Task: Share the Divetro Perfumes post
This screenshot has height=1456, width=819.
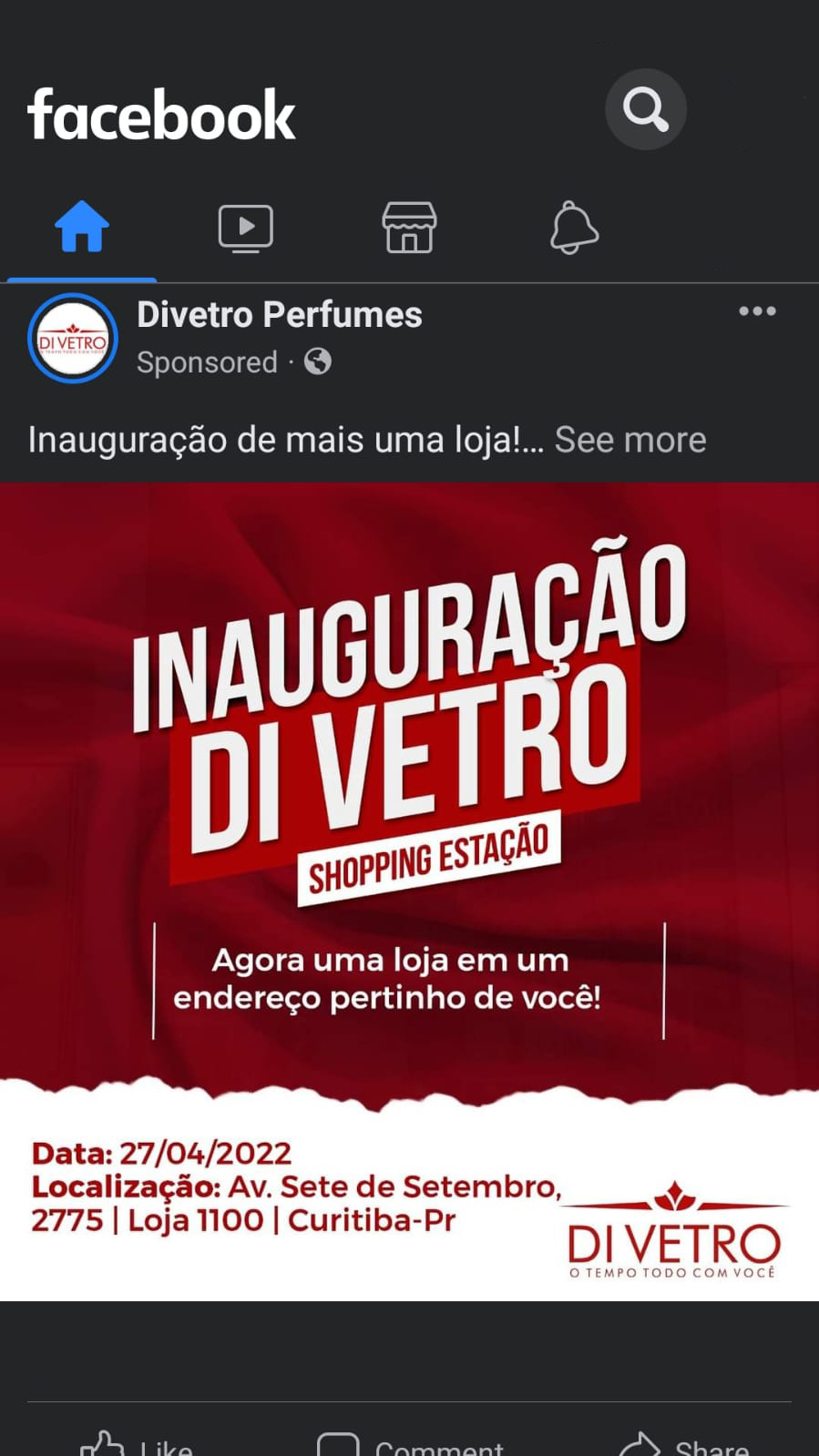Action: [x=683, y=1444]
